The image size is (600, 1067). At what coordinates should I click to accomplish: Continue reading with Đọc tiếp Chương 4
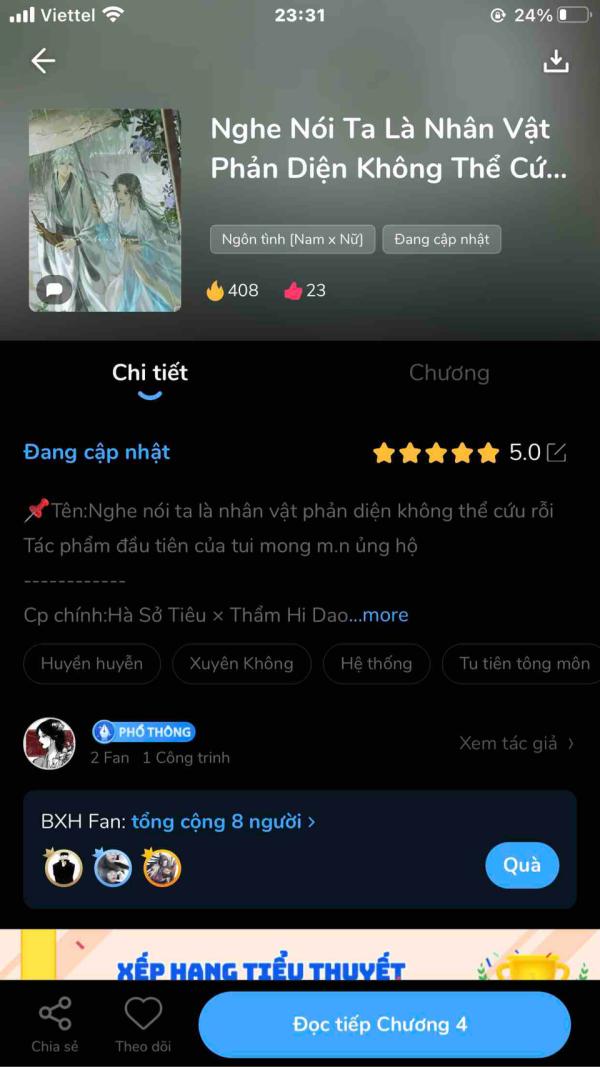click(x=384, y=1024)
